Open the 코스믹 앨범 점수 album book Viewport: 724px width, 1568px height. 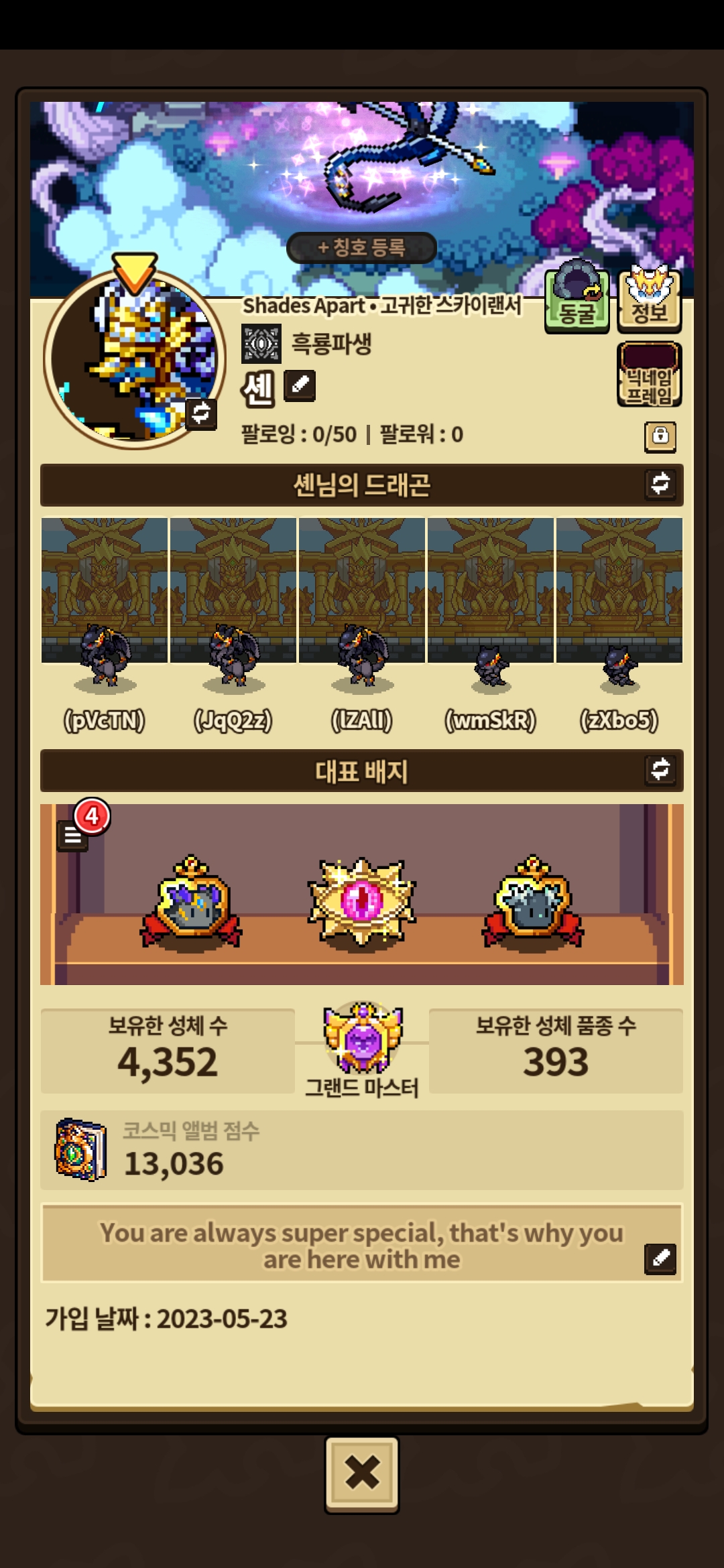[x=80, y=1150]
